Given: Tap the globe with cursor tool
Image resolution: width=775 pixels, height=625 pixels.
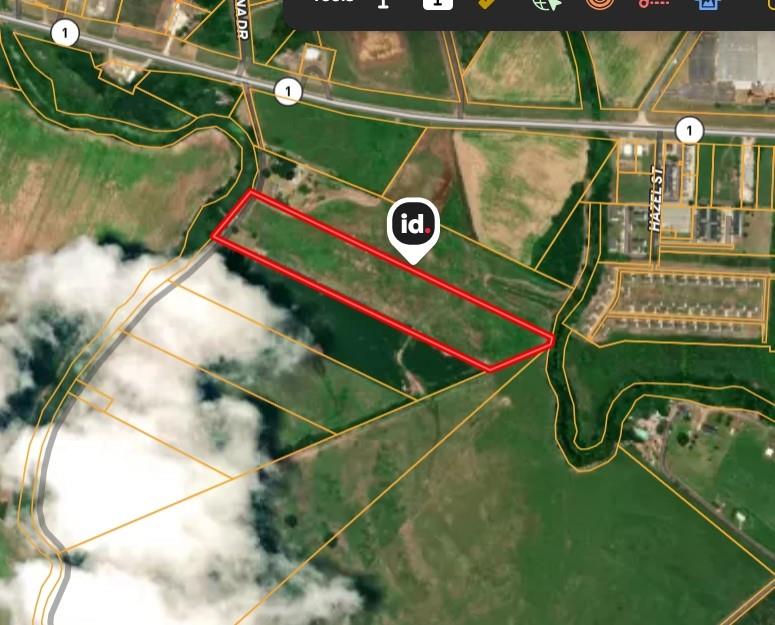Looking at the screenshot, I should pyautogui.click(x=547, y=4).
